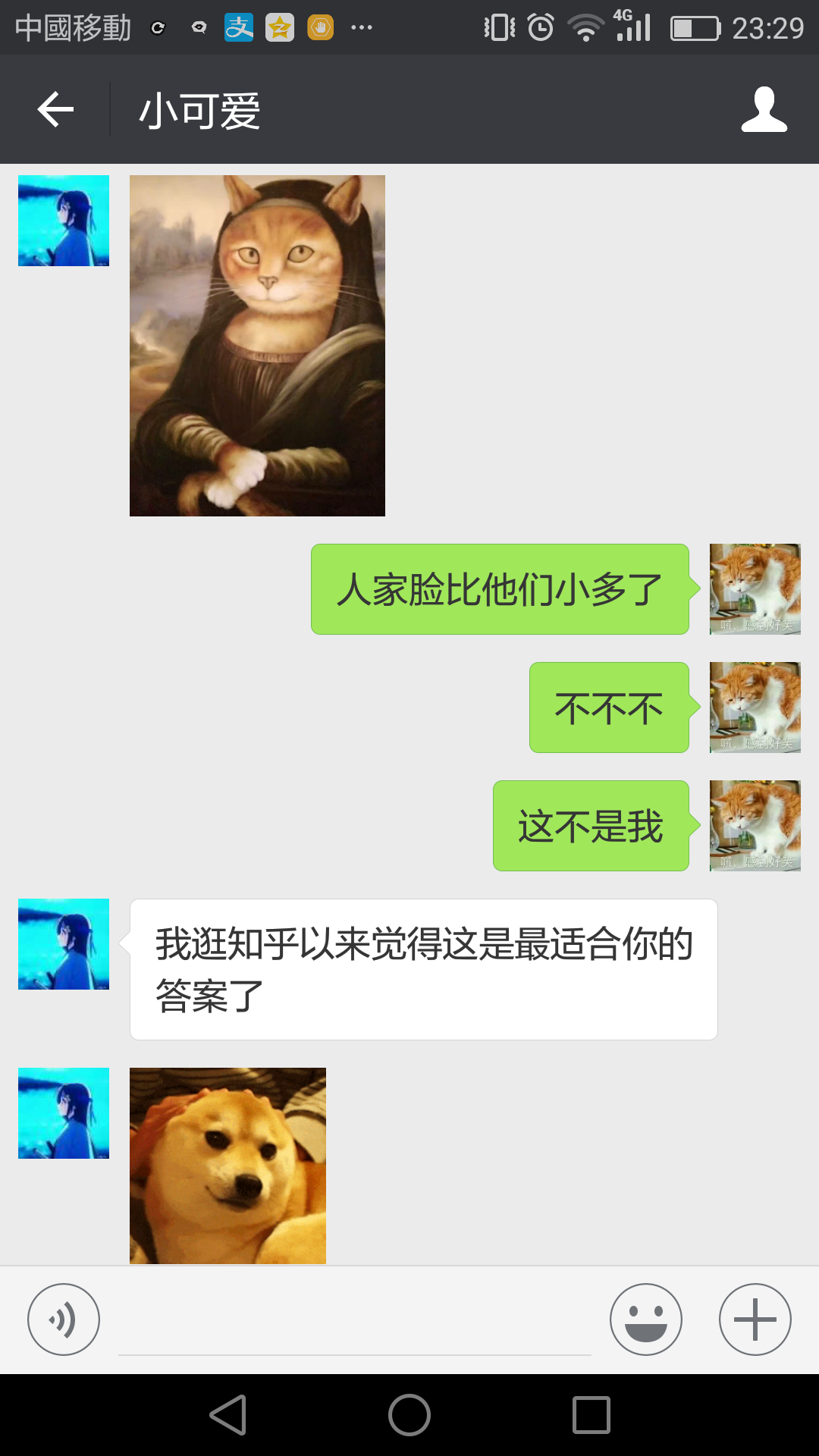Tap your own avatar beside 这不是我
819x1456 pixels.
point(755,826)
